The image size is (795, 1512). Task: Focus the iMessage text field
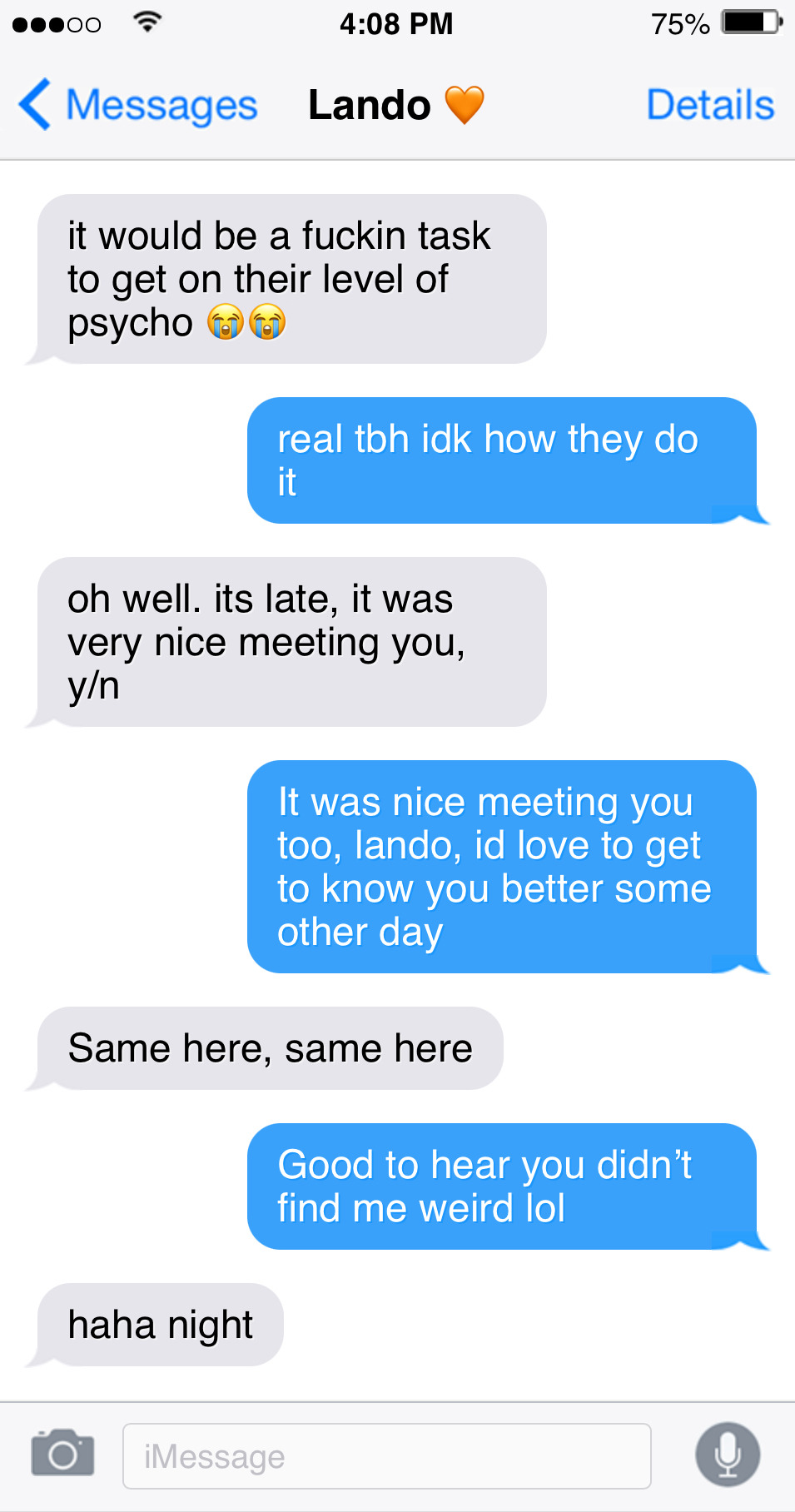[x=386, y=1456]
